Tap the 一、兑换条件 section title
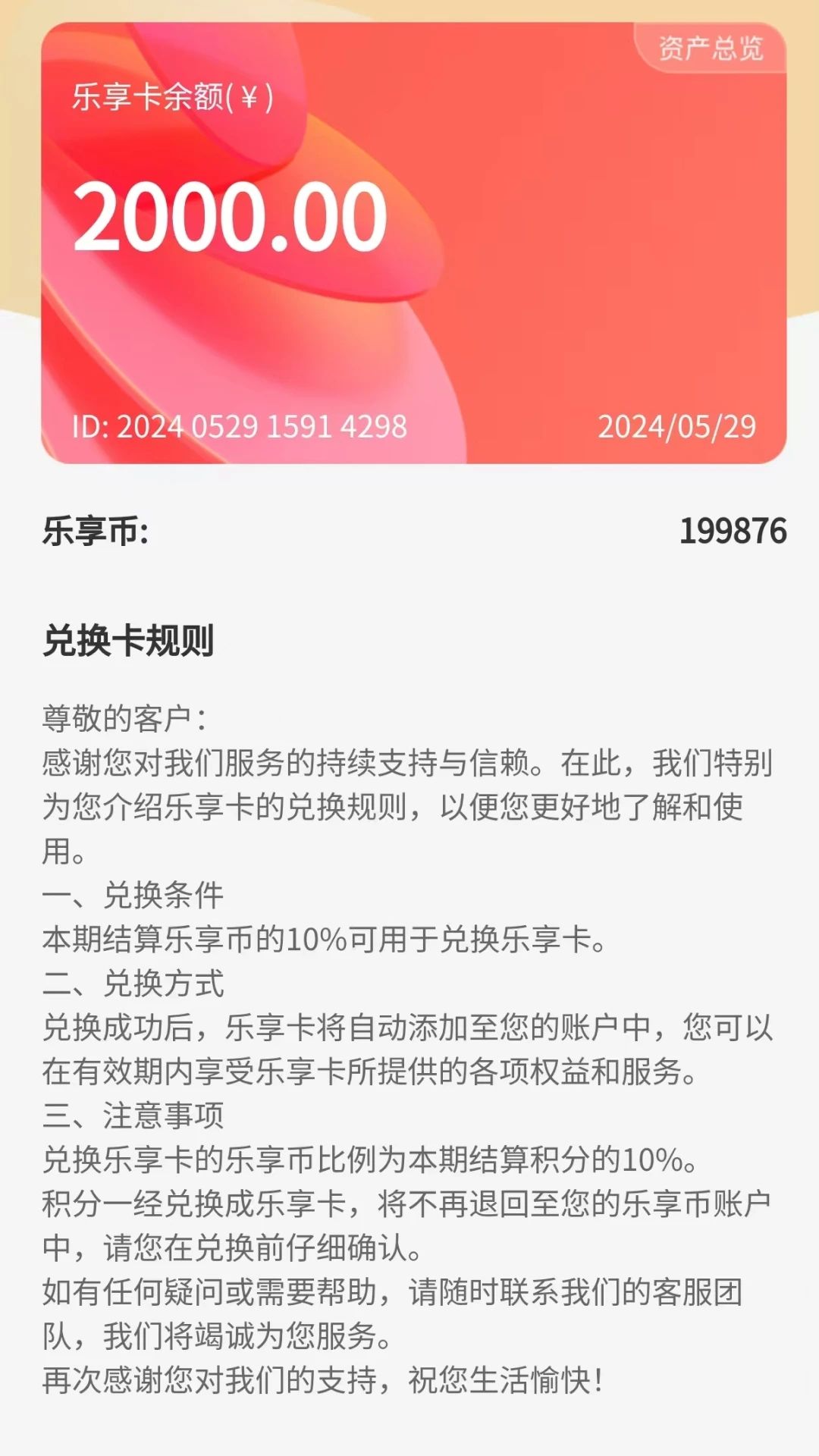The height and width of the screenshot is (1456, 819). 129,893
